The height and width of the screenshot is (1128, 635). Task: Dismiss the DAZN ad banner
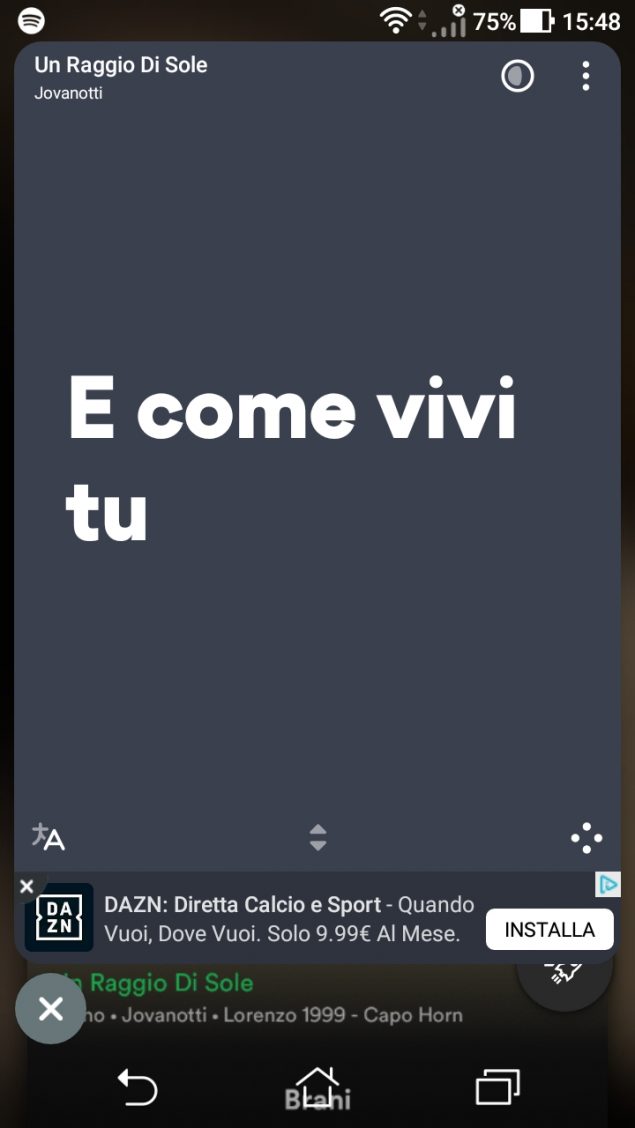[x=27, y=886]
